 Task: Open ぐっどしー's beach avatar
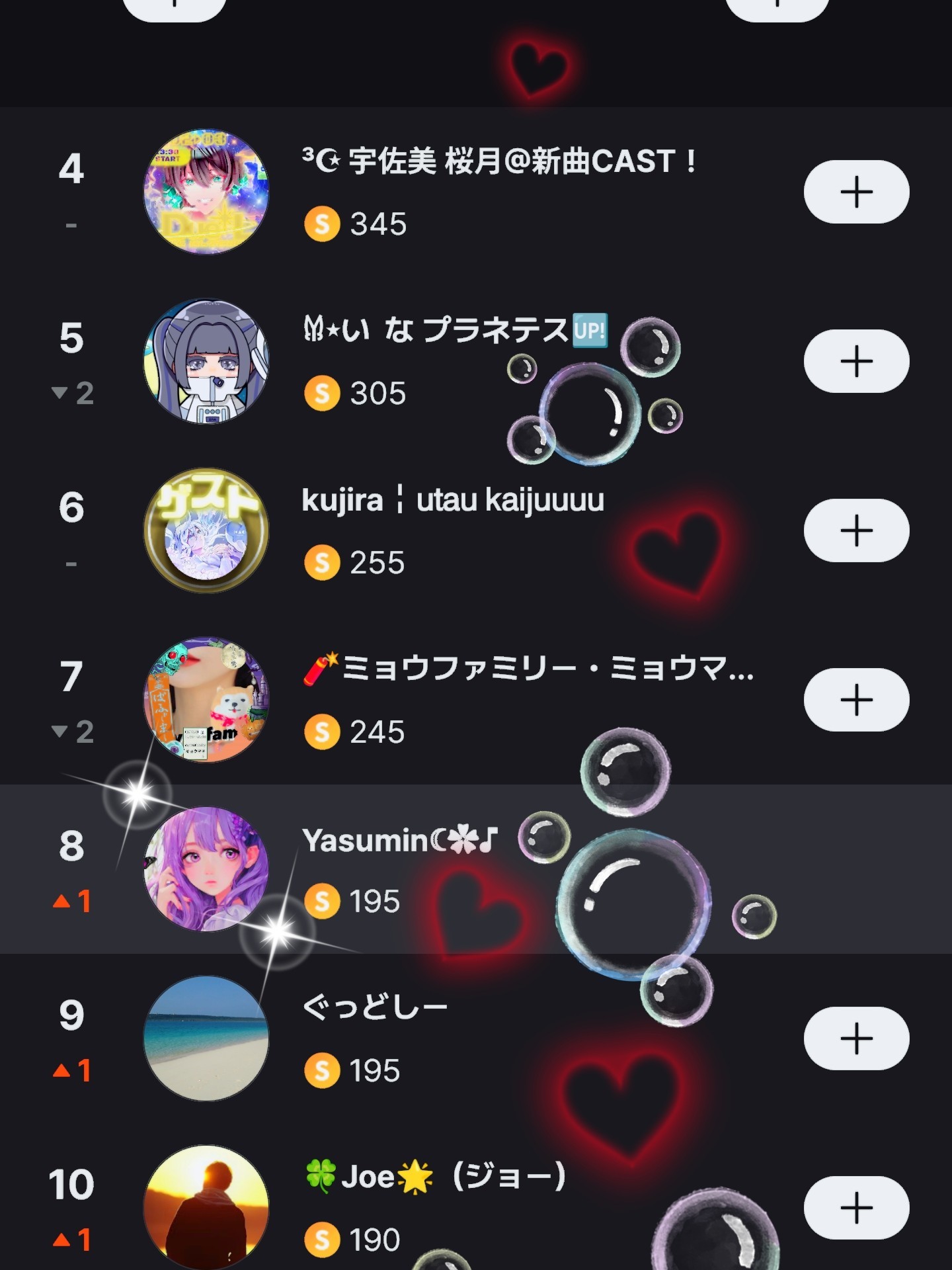point(206,1038)
